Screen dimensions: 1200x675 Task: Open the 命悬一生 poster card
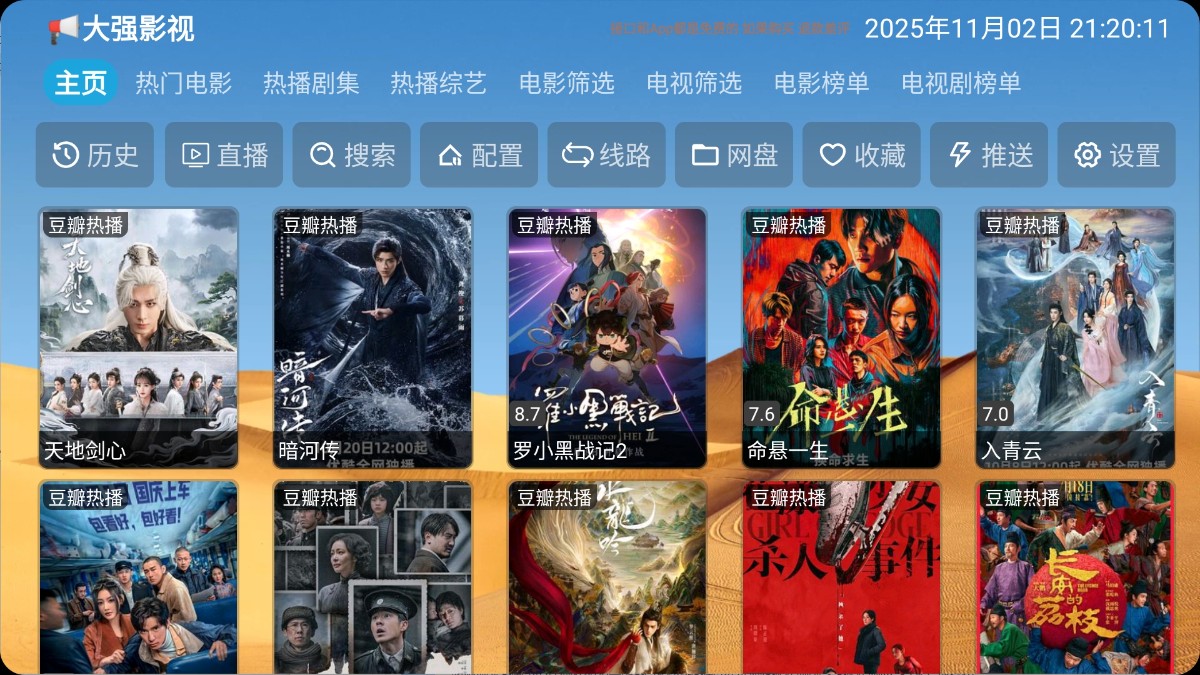pyautogui.click(x=841, y=337)
